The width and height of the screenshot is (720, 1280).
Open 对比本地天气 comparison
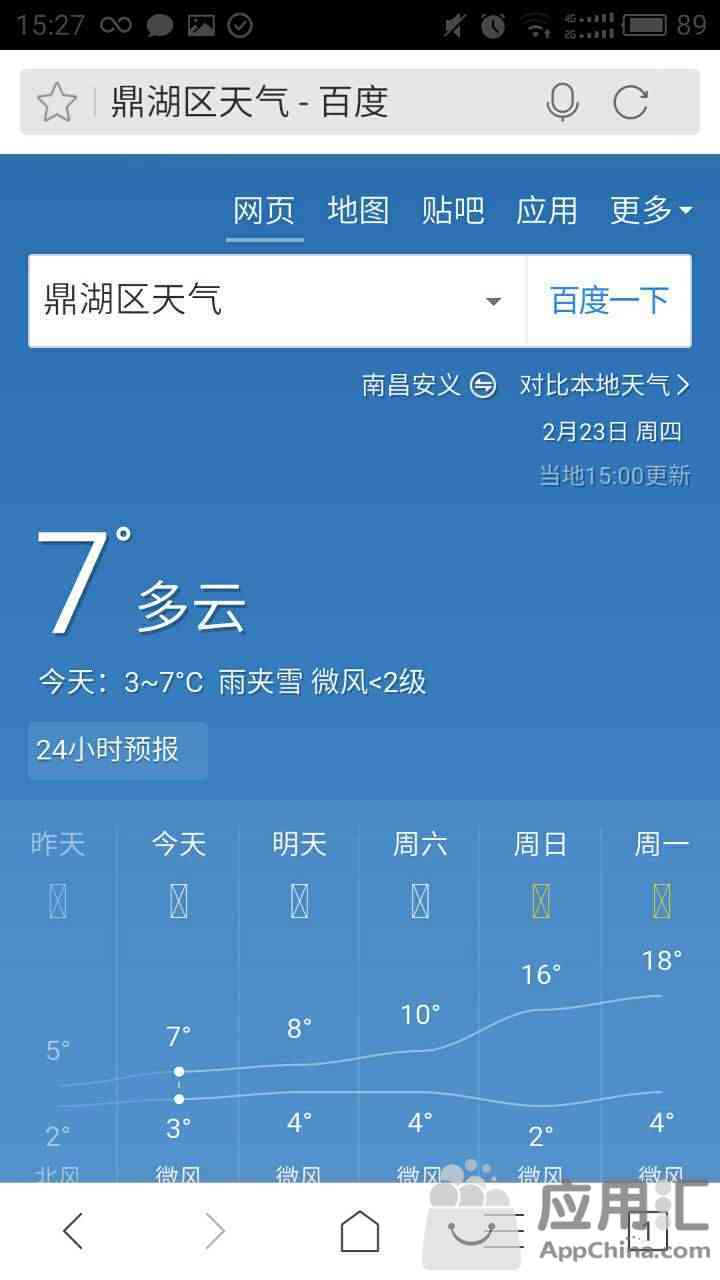click(604, 385)
